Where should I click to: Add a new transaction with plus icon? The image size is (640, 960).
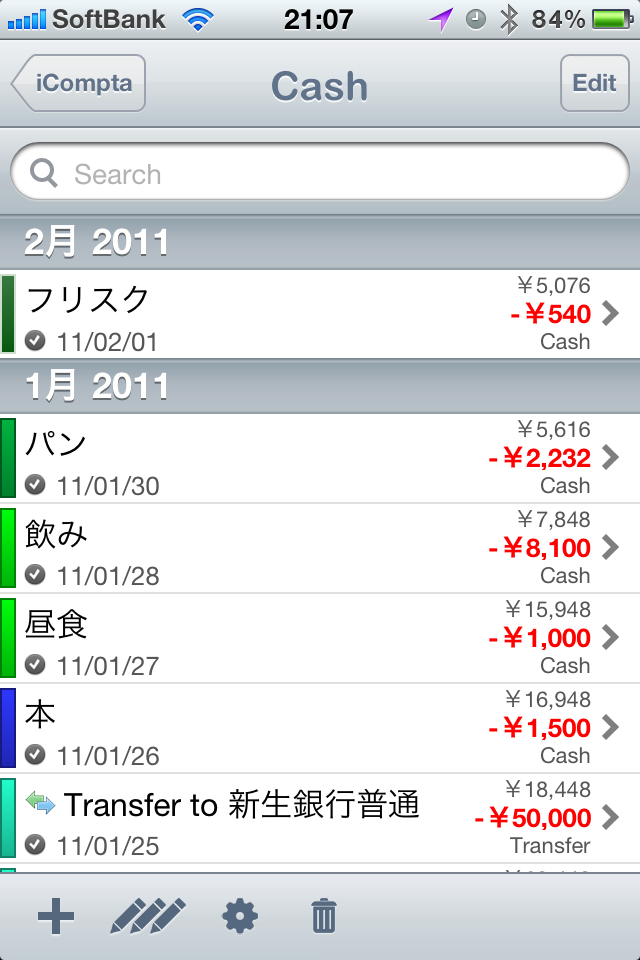[x=56, y=916]
